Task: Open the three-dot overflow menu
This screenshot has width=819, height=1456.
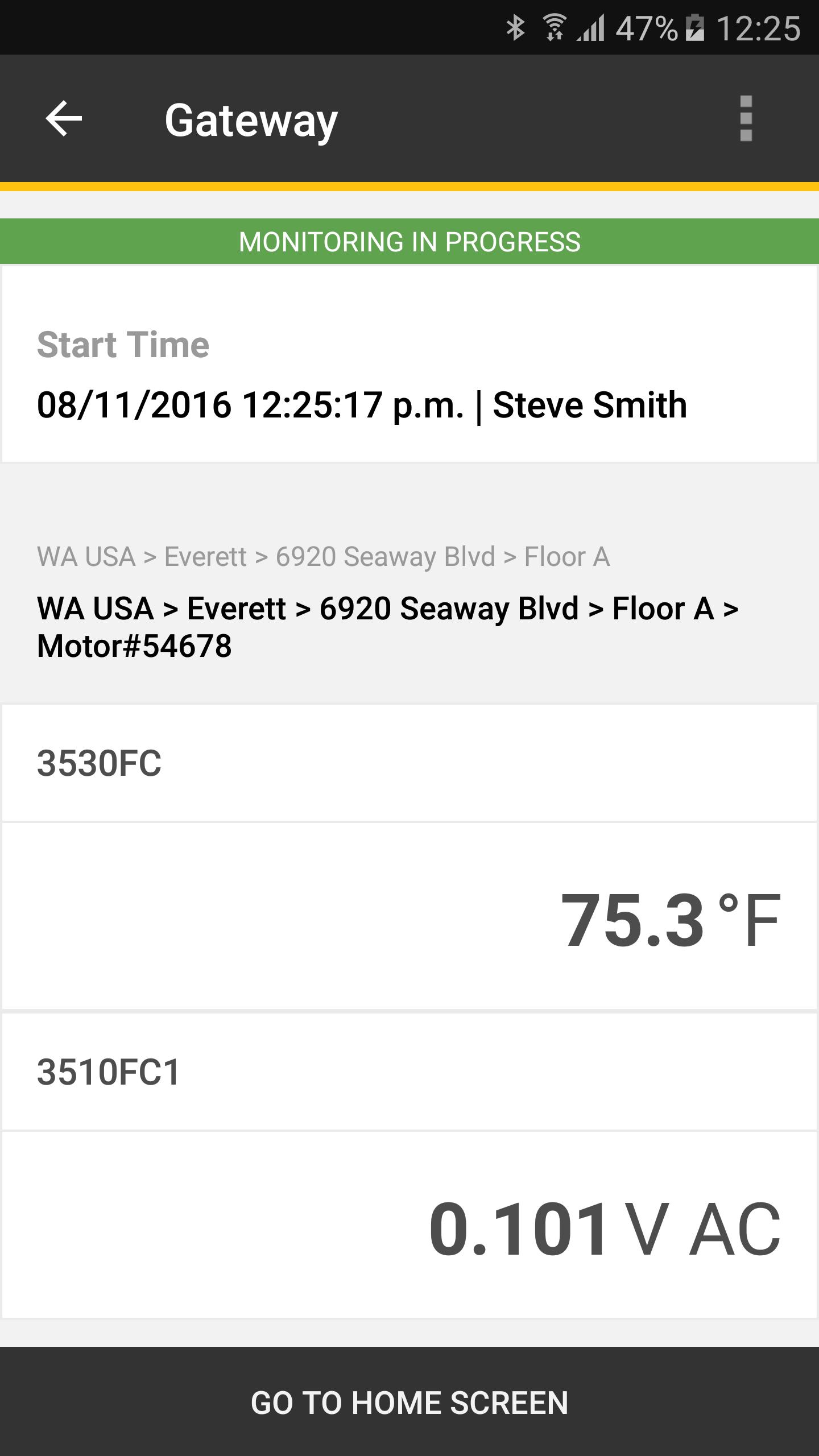Action: click(746, 118)
